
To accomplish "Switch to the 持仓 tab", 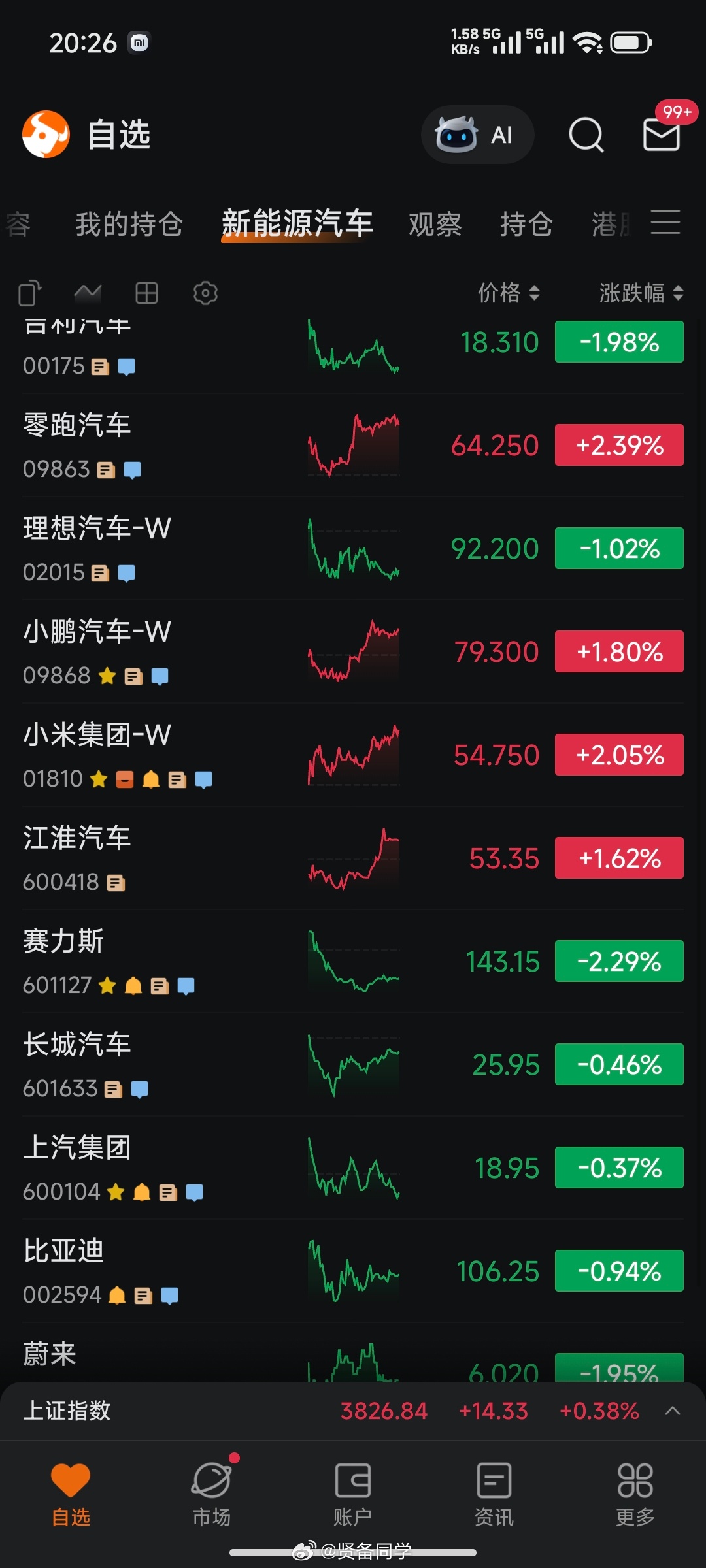I will pyautogui.click(x=527, y=224).
